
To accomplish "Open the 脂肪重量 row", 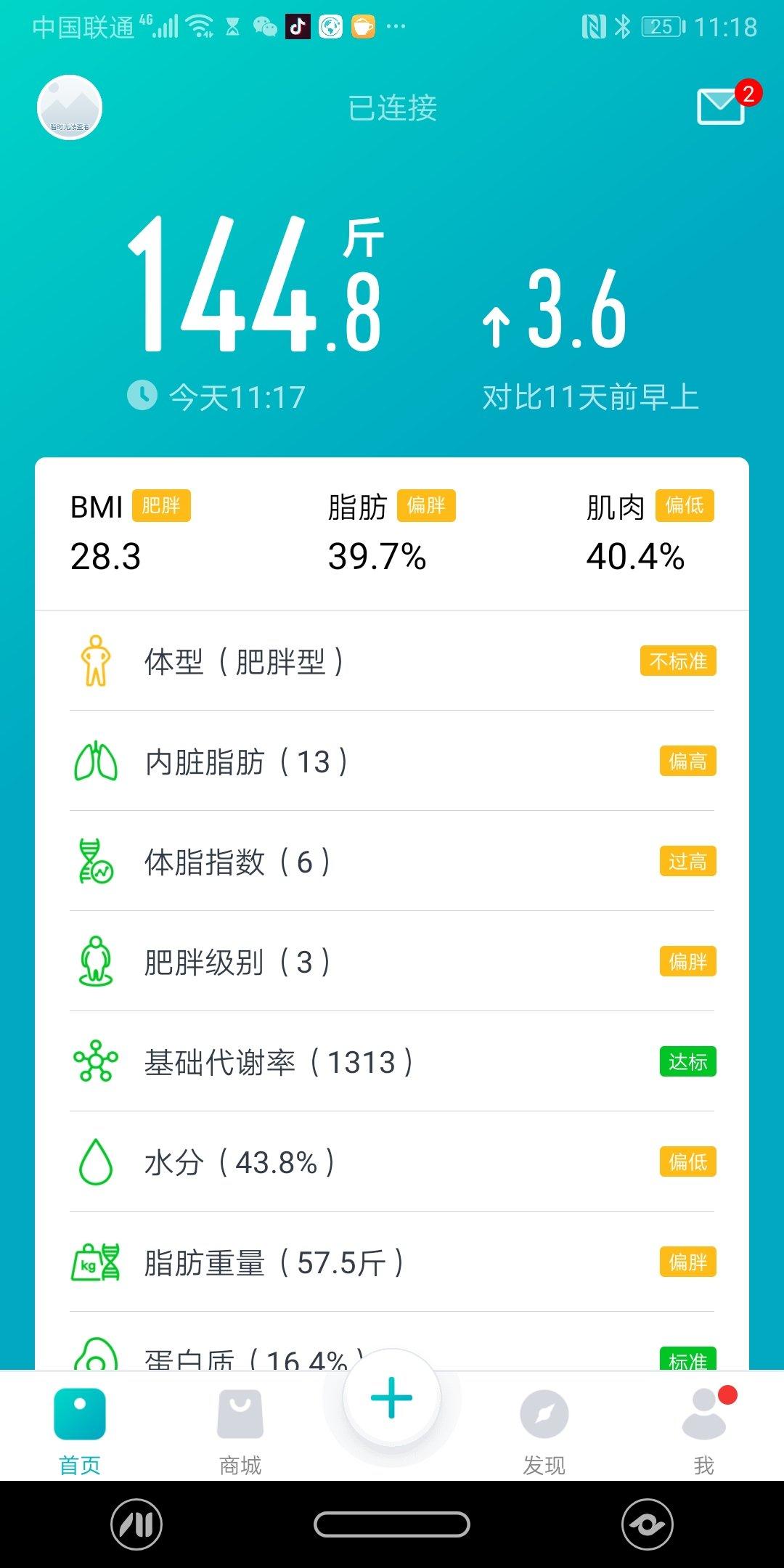I will (x=392, y=1262).
